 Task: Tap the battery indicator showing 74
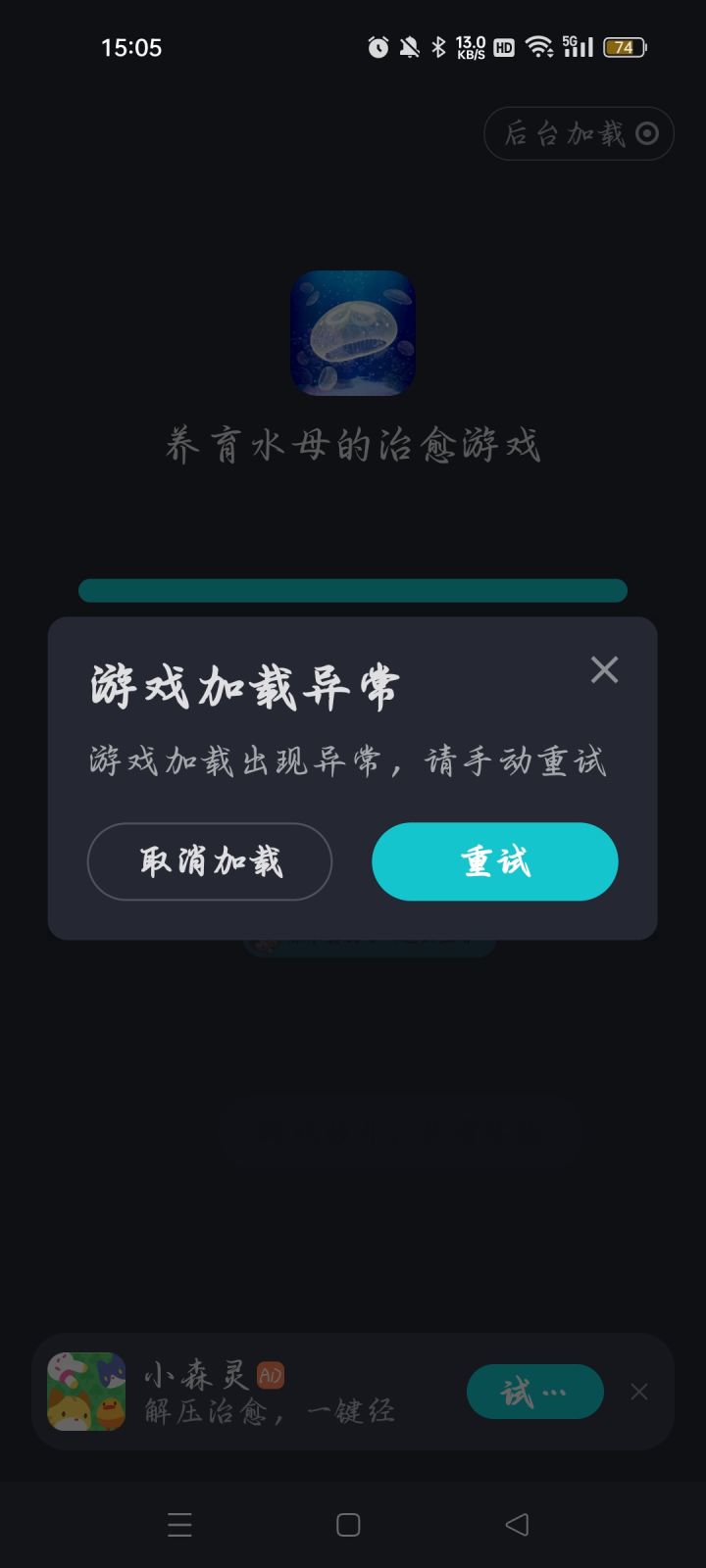(x=624, y=47)
